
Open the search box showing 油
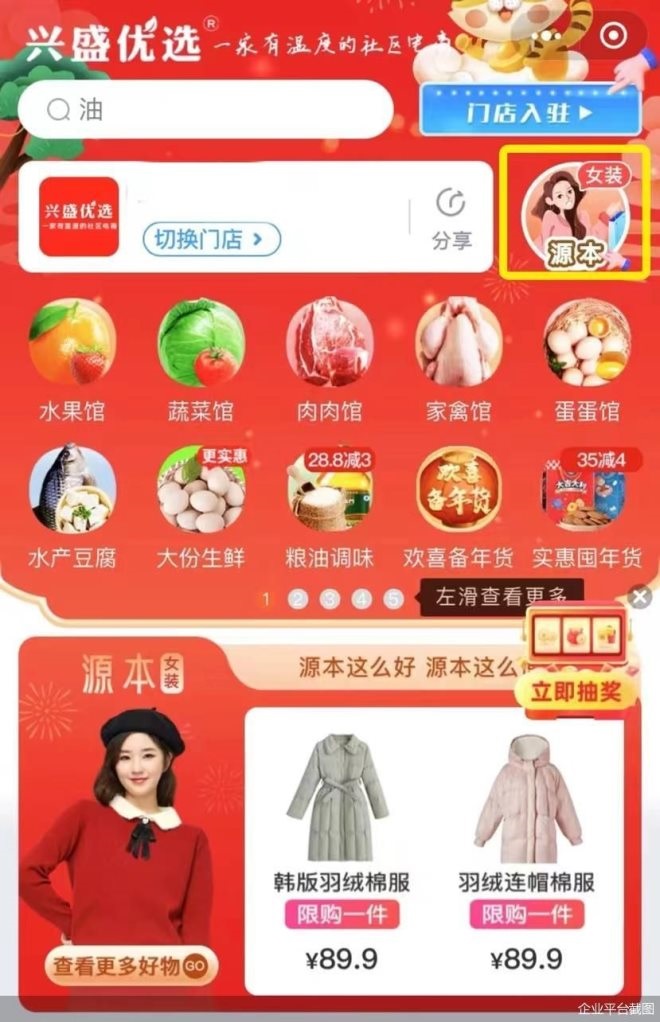(205, 109)
